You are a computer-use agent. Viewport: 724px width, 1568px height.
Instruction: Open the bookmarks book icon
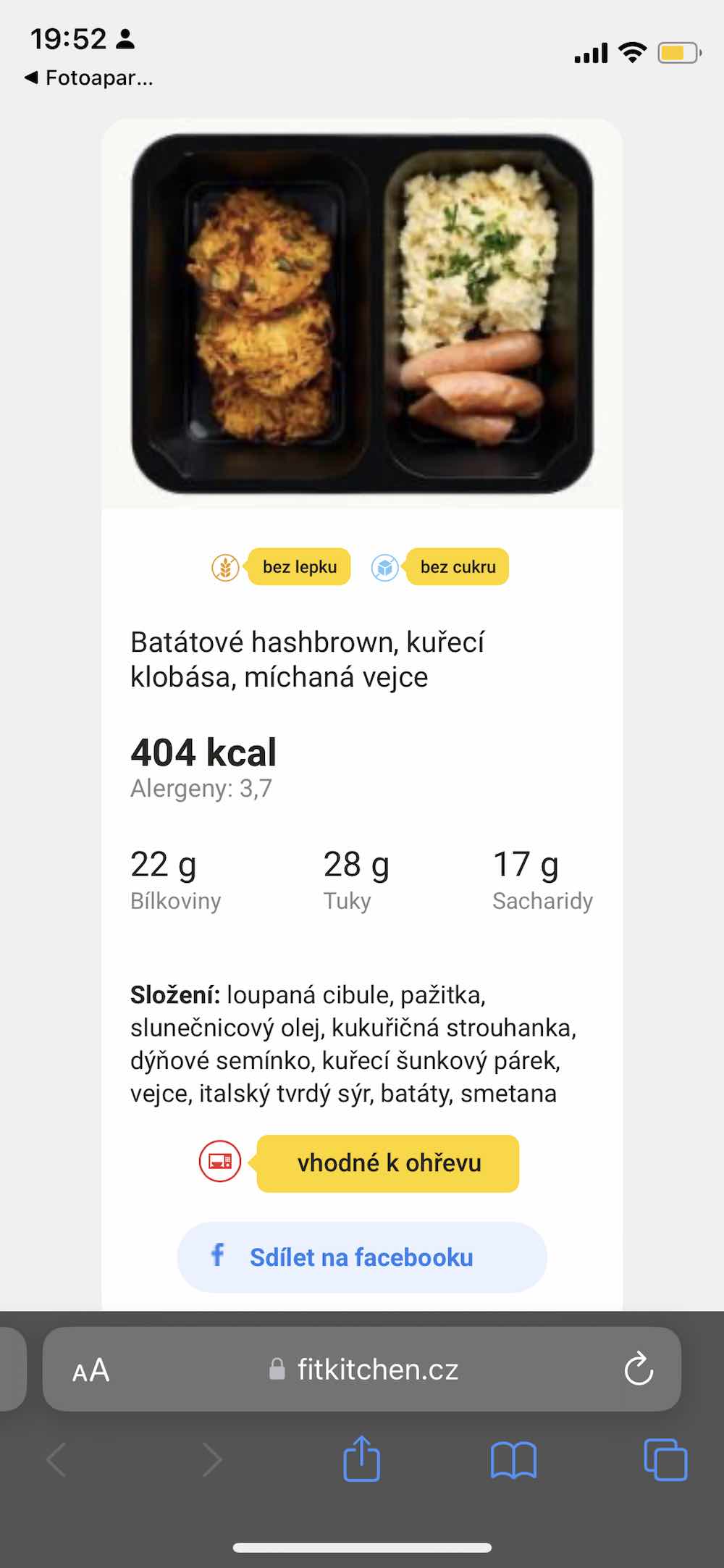[513, 1460]
